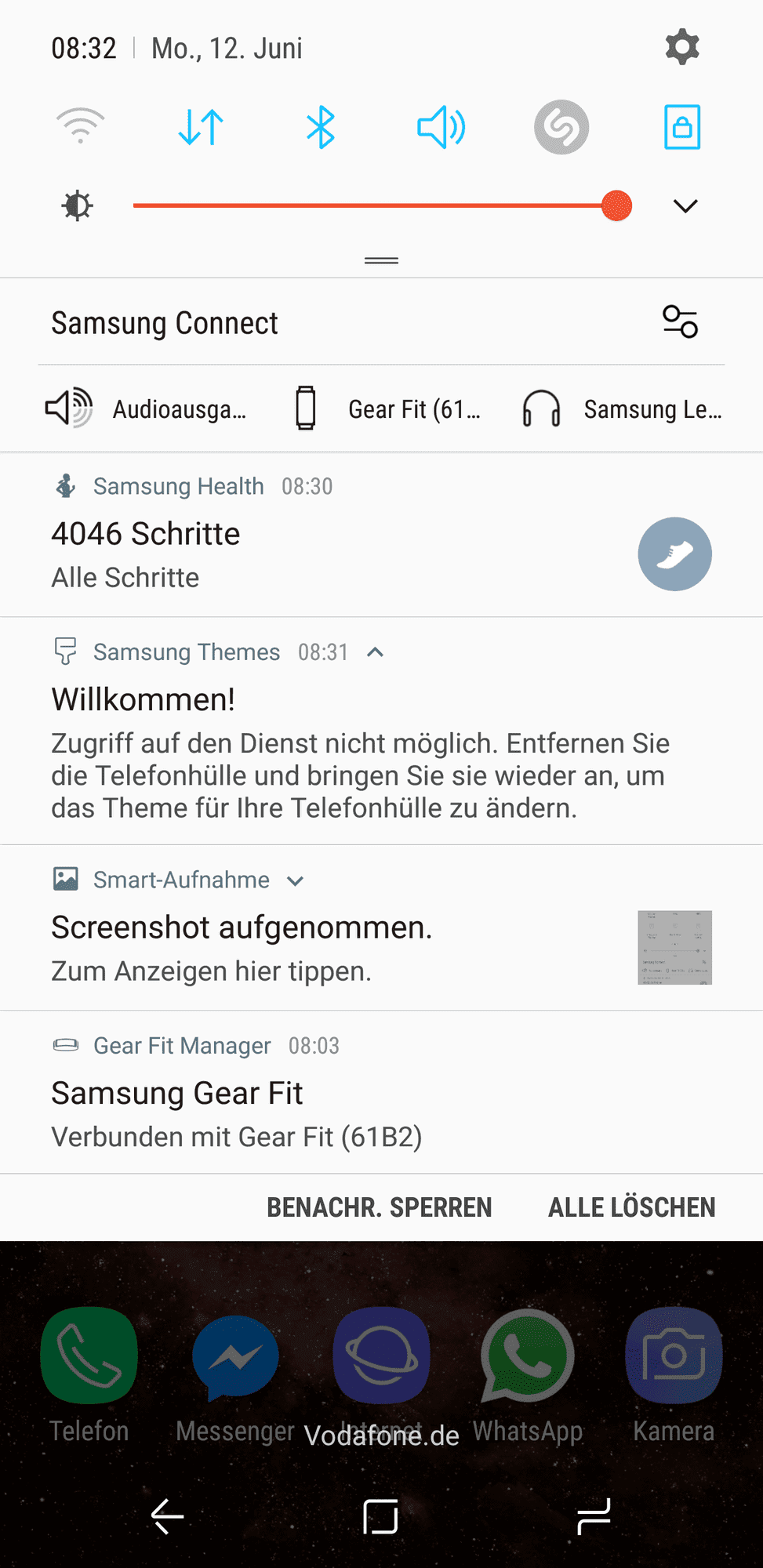The width and height of the screenshot is (763, 1568).
Task: Collapse the Samsung Themes notification
Action: 376,652
